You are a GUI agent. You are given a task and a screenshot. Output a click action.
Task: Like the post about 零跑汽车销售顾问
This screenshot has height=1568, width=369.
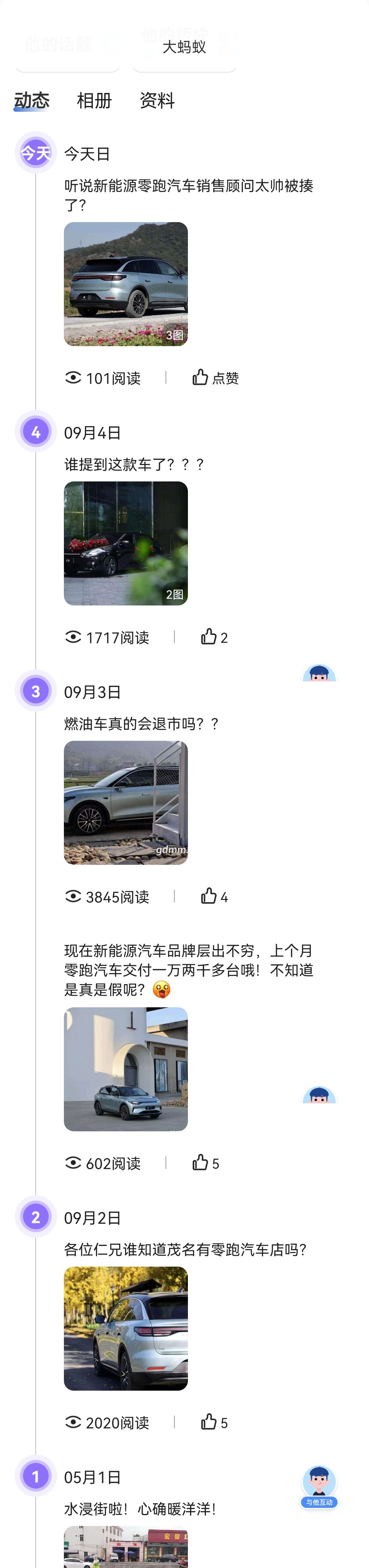pyautogui.click(x=215, y=378)
